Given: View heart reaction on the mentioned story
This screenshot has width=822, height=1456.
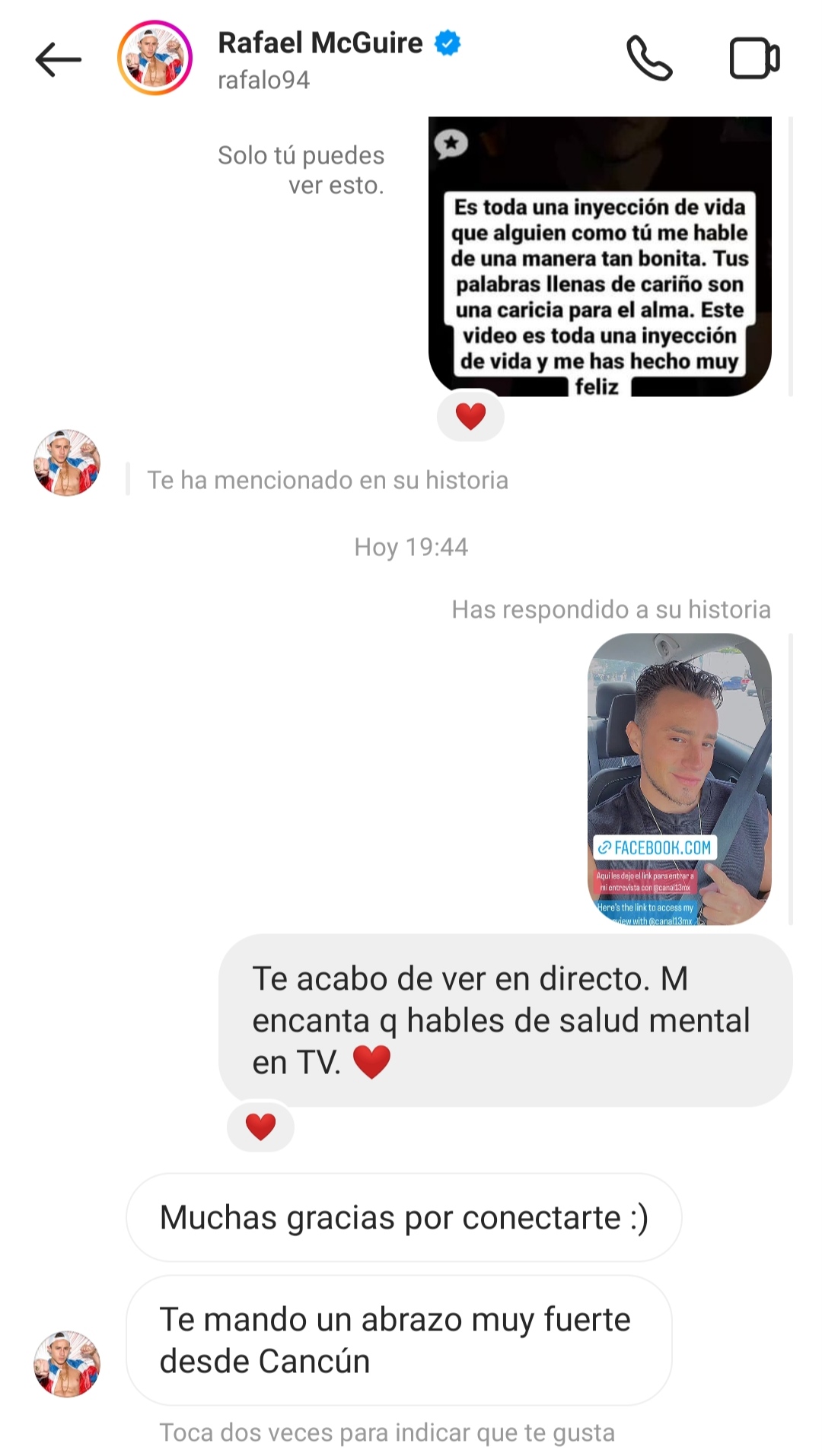Looking at the screenshot, I should point(470,416).
